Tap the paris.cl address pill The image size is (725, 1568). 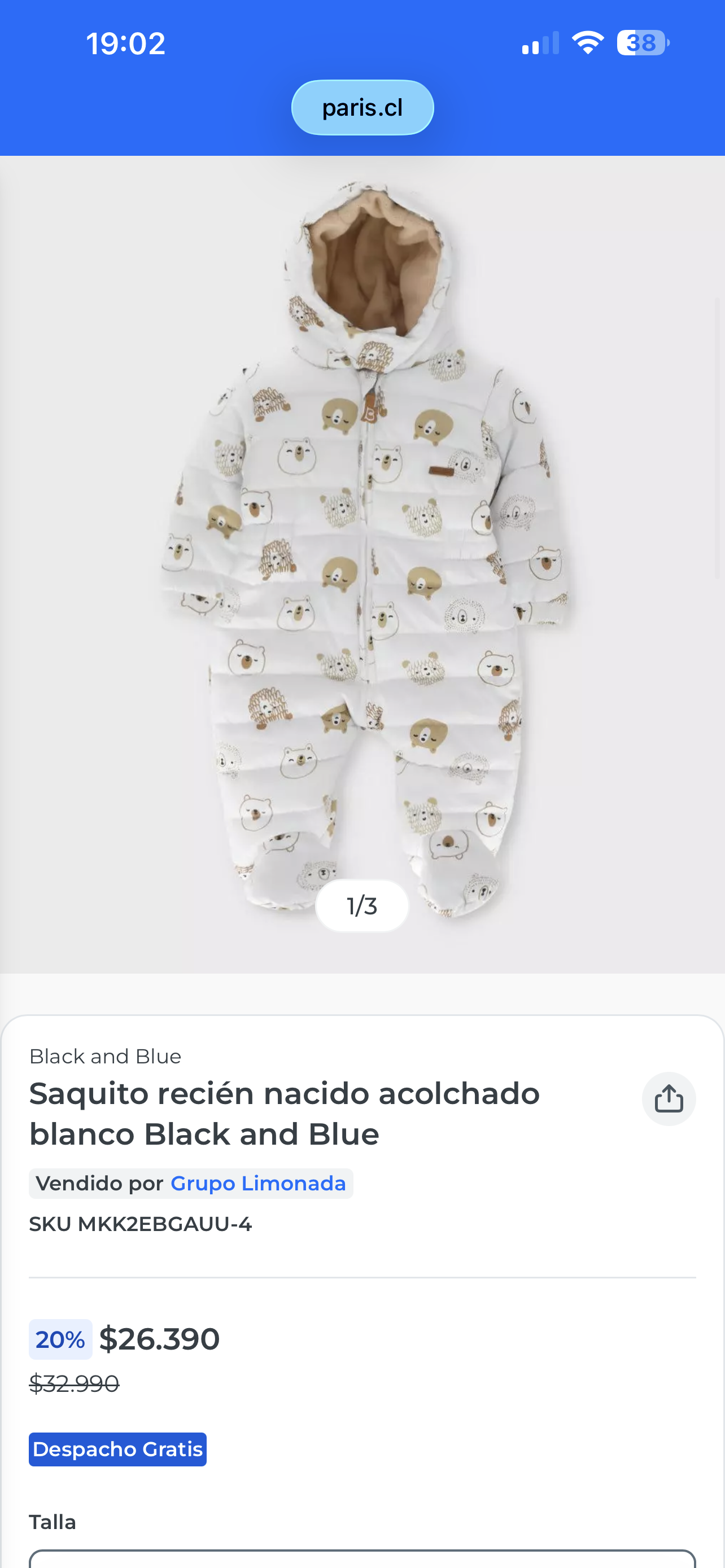pyautogui.click(x=362, y=108)
